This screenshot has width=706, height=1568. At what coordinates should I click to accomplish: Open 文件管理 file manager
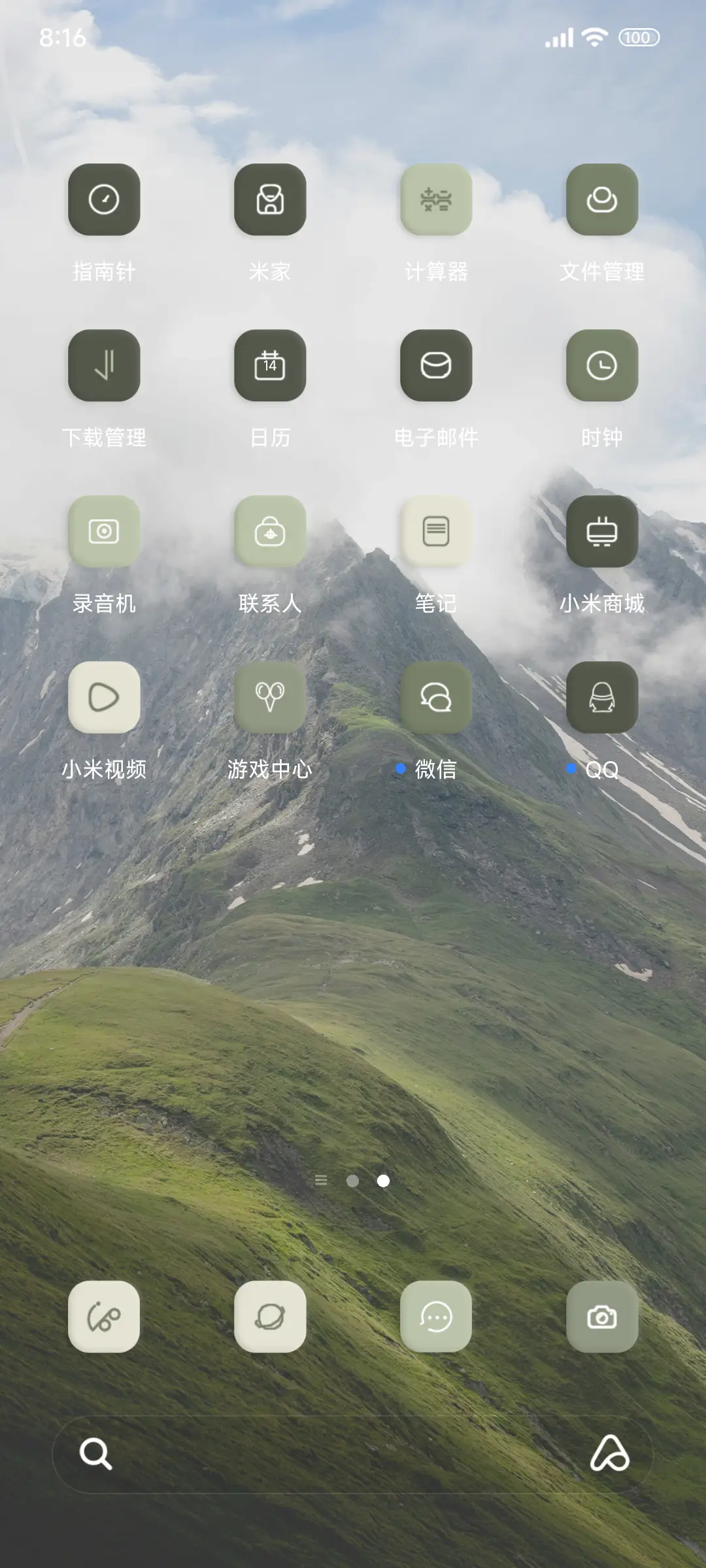pyautogui.click(x=603, y=201)
